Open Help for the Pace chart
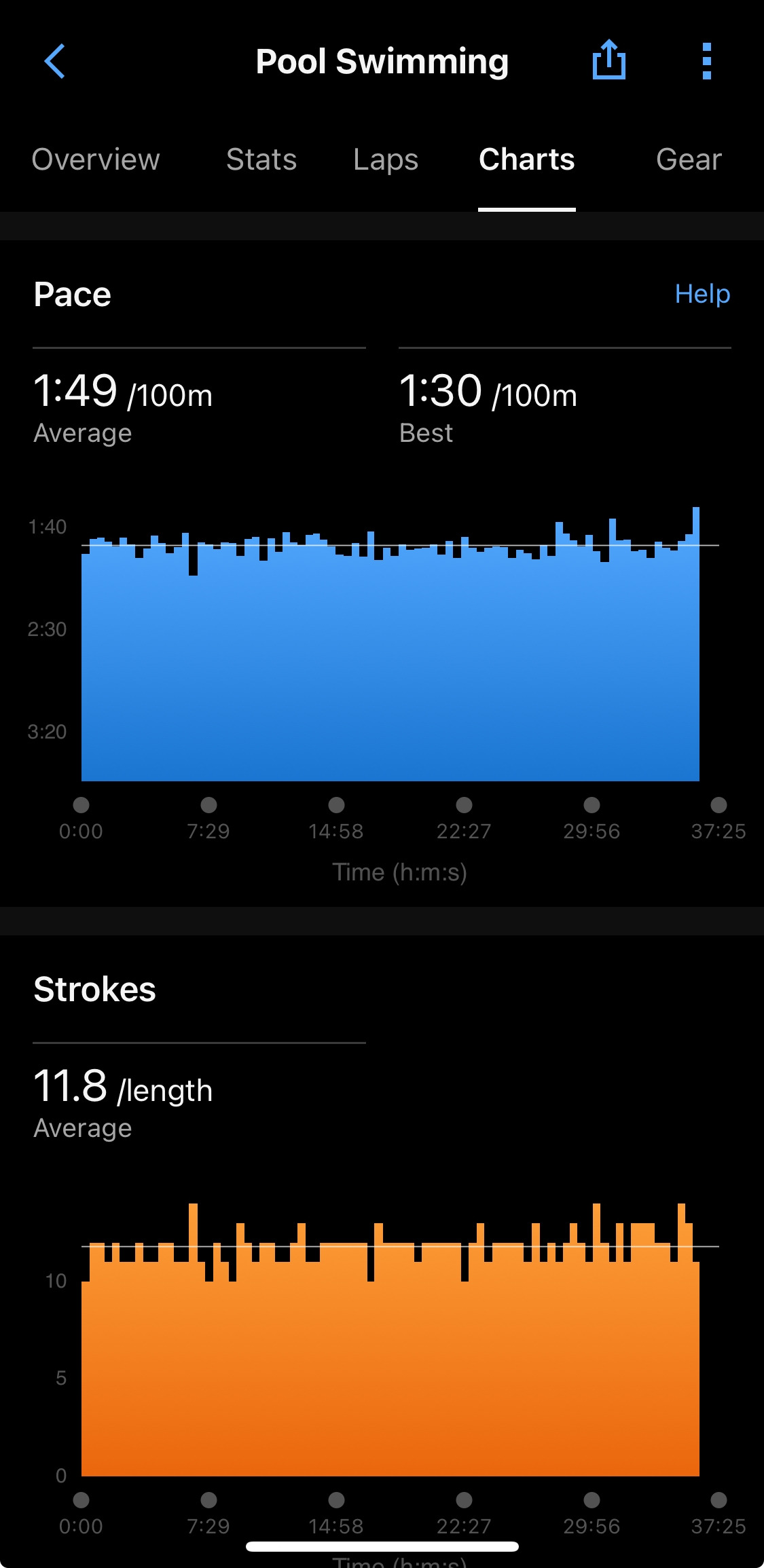The width and height of the screenshot is (764, 1568). pos(702,294)
